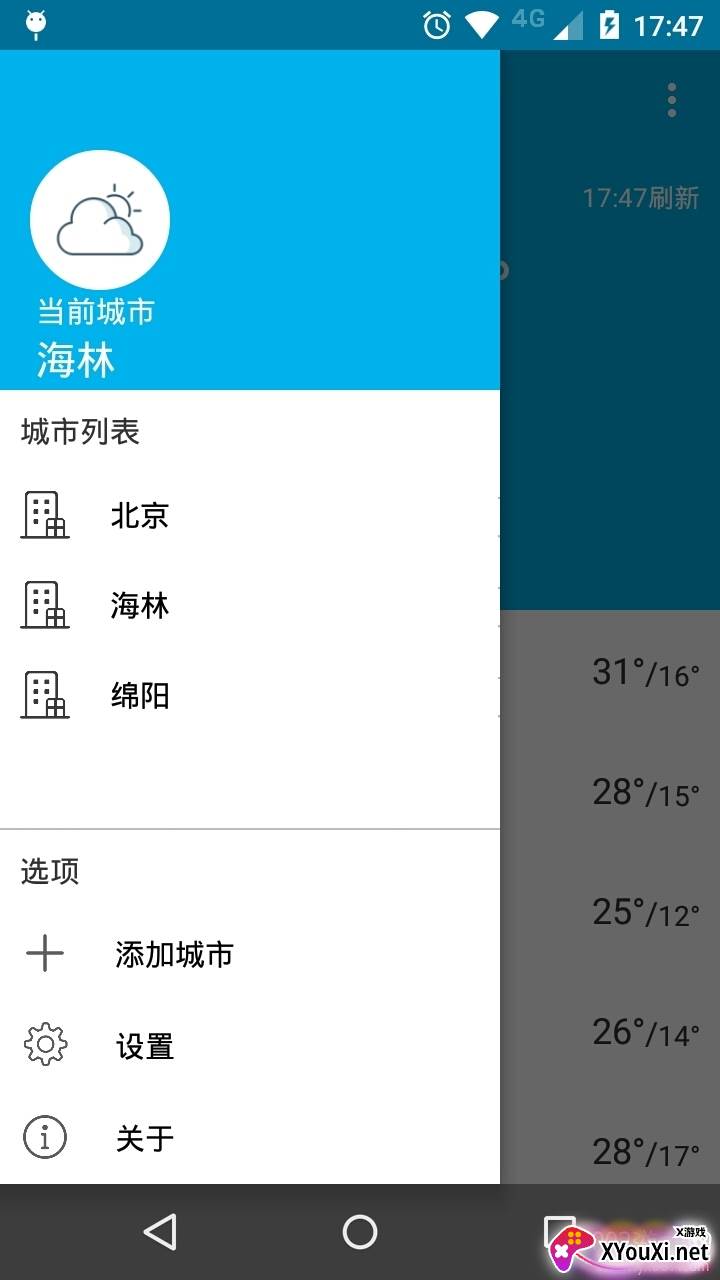The image size is (720, 1280).
Task: Tap the system back button
Action: [160, 1232]
